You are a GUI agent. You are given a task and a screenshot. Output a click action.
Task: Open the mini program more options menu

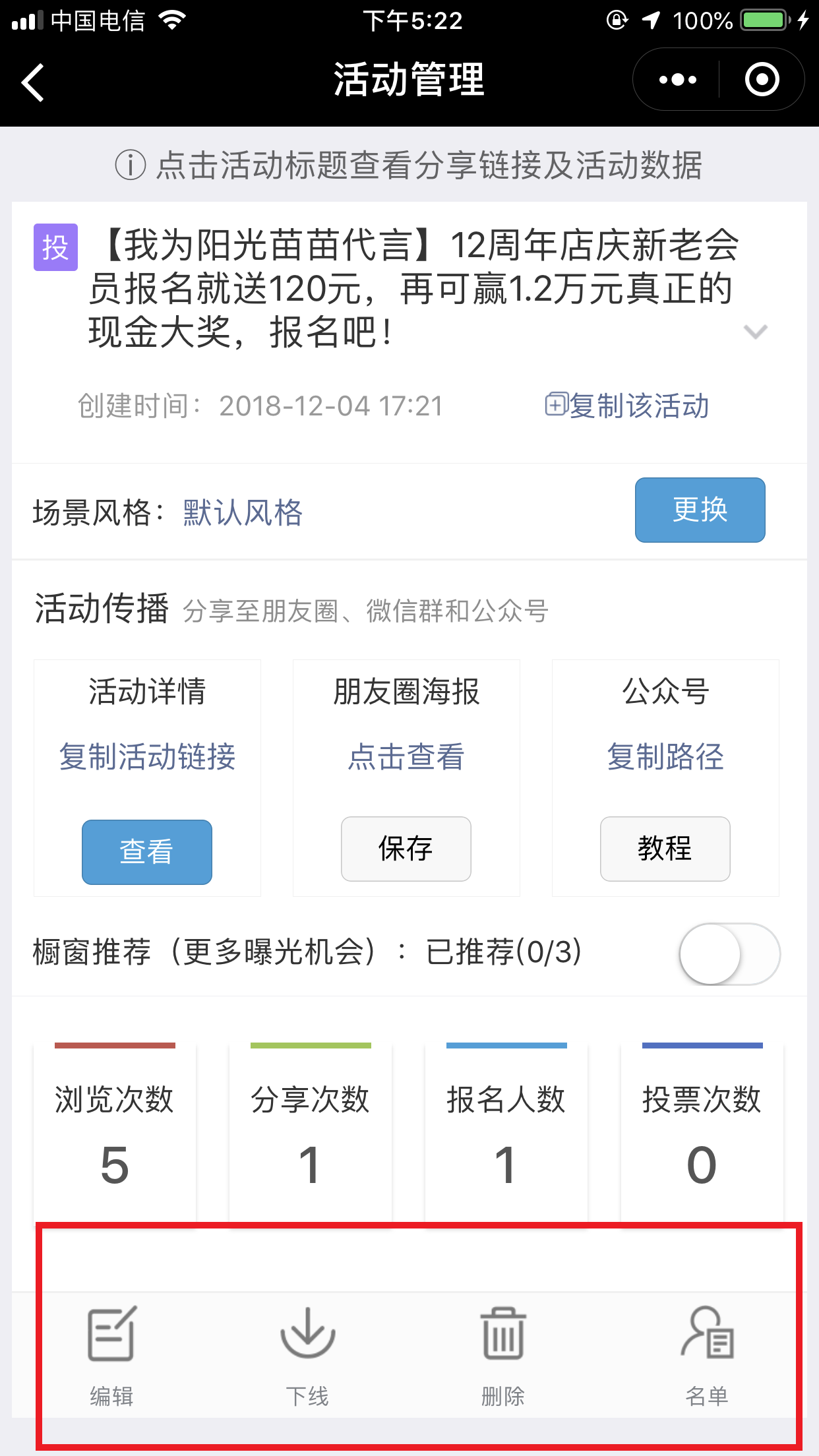[x=677, y=80]
